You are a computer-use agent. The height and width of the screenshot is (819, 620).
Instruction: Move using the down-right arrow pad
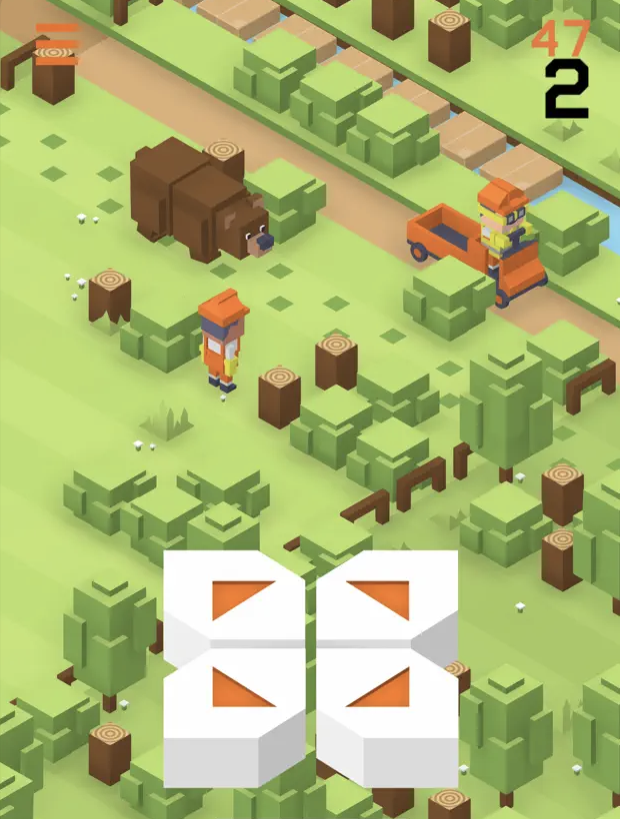tap(388, 717)
